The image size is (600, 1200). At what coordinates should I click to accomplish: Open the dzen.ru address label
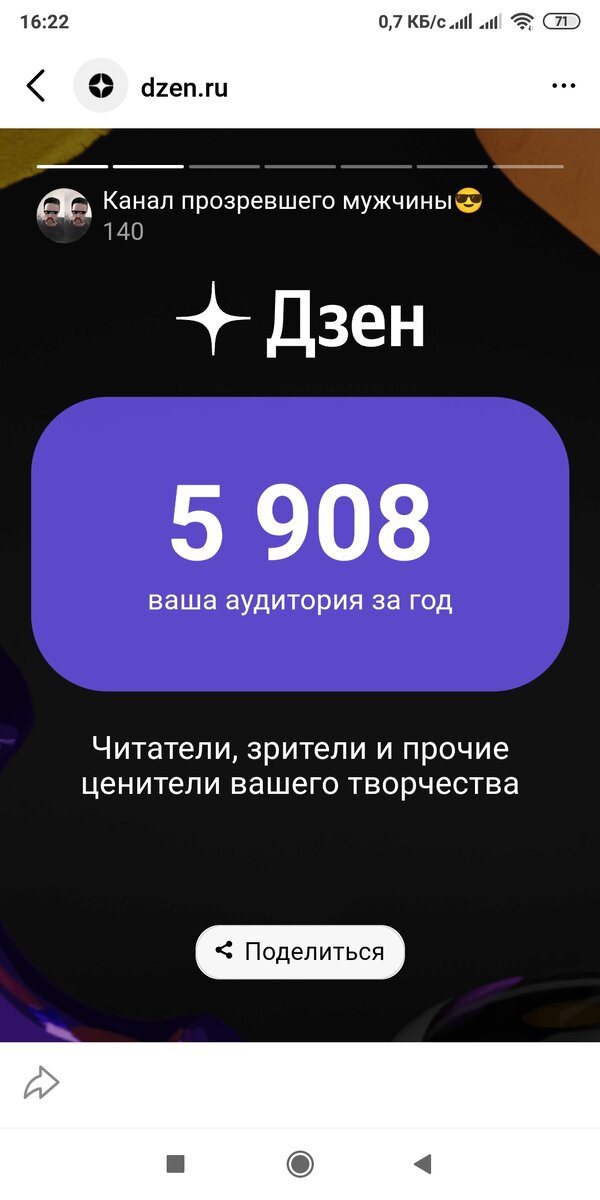click(184, 87)
